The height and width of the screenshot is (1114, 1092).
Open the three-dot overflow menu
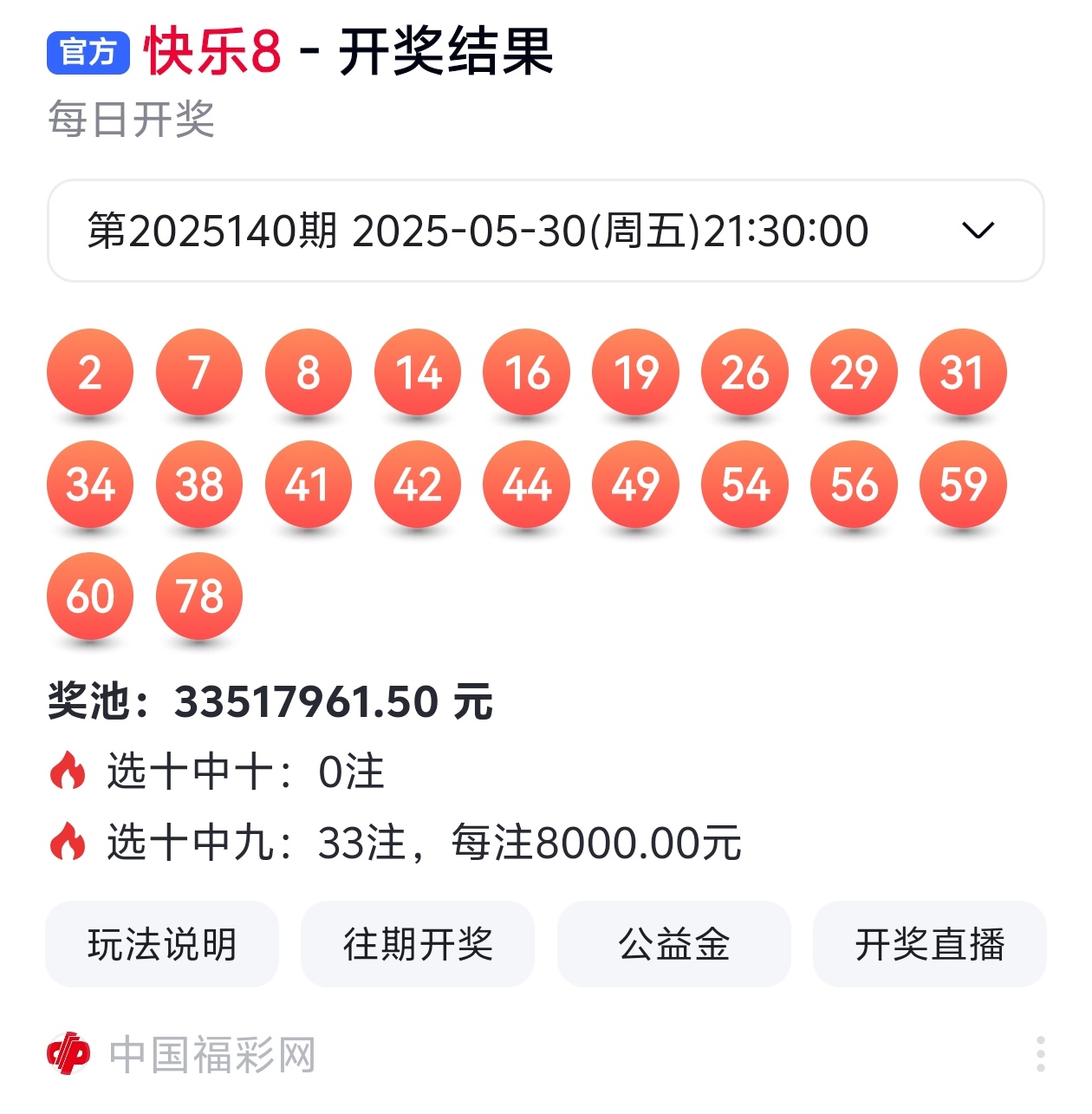[1040, 1054]
